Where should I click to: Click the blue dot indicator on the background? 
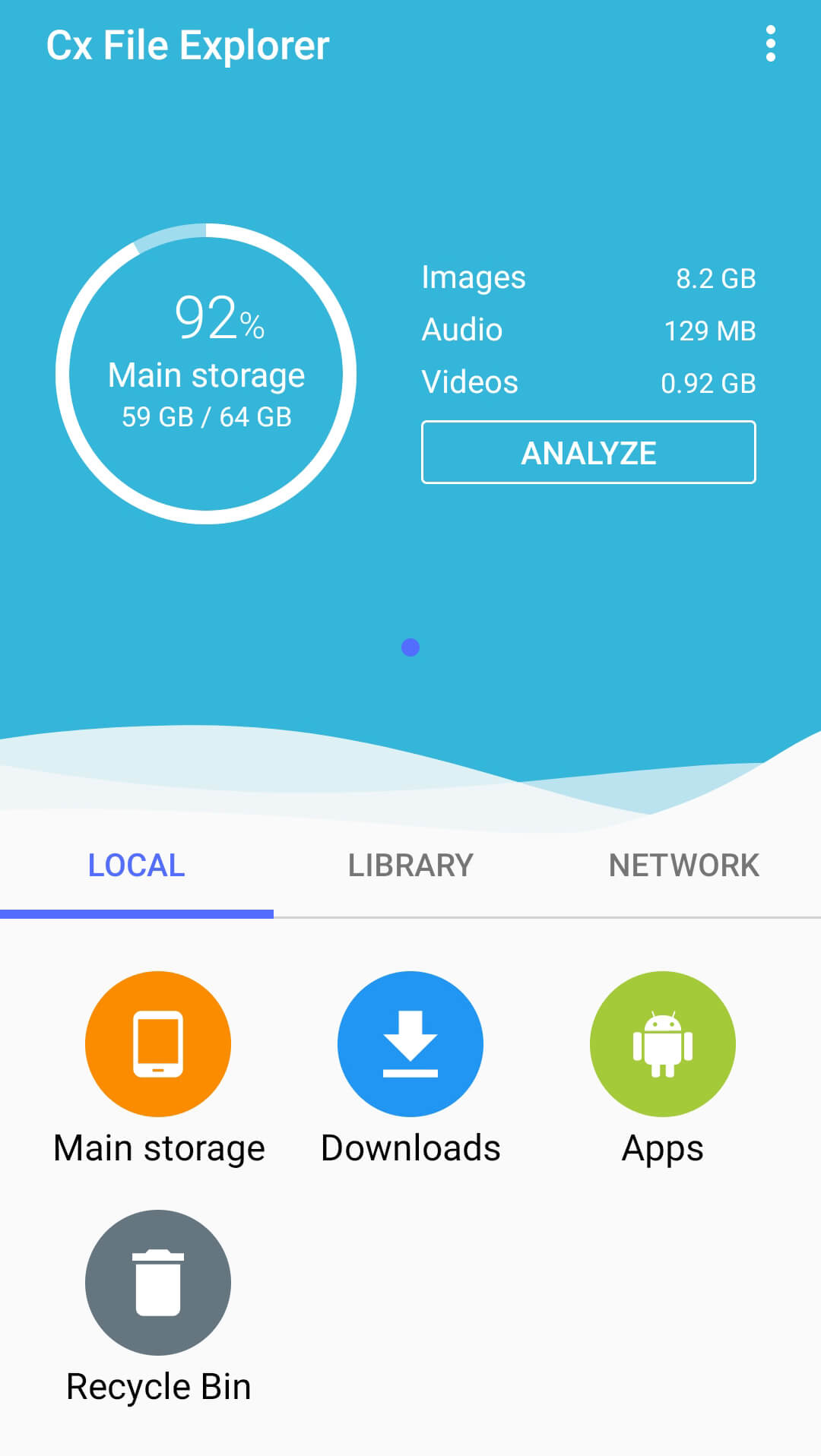click(410, 648)
